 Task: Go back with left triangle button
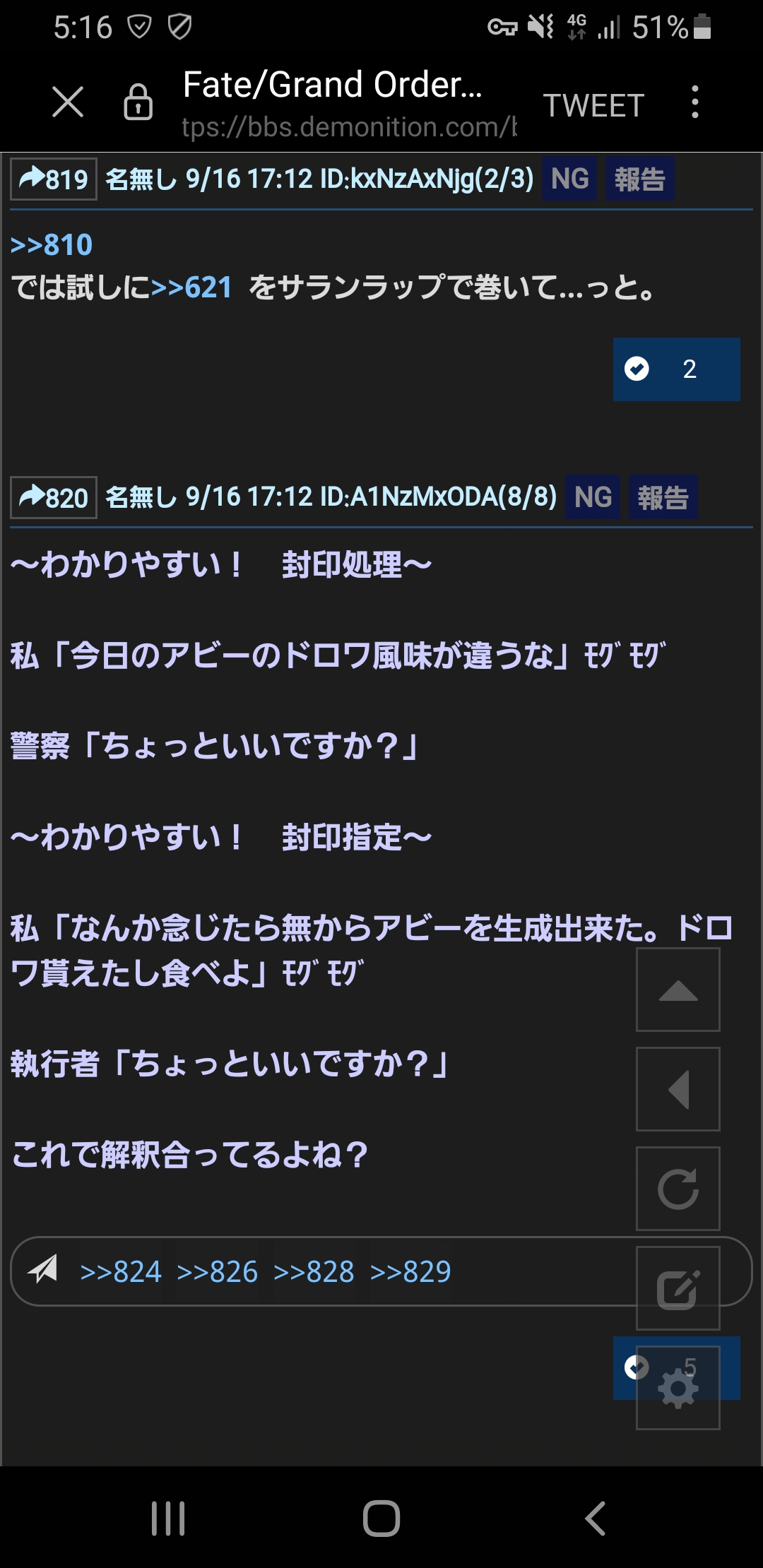click(678, 1089)
